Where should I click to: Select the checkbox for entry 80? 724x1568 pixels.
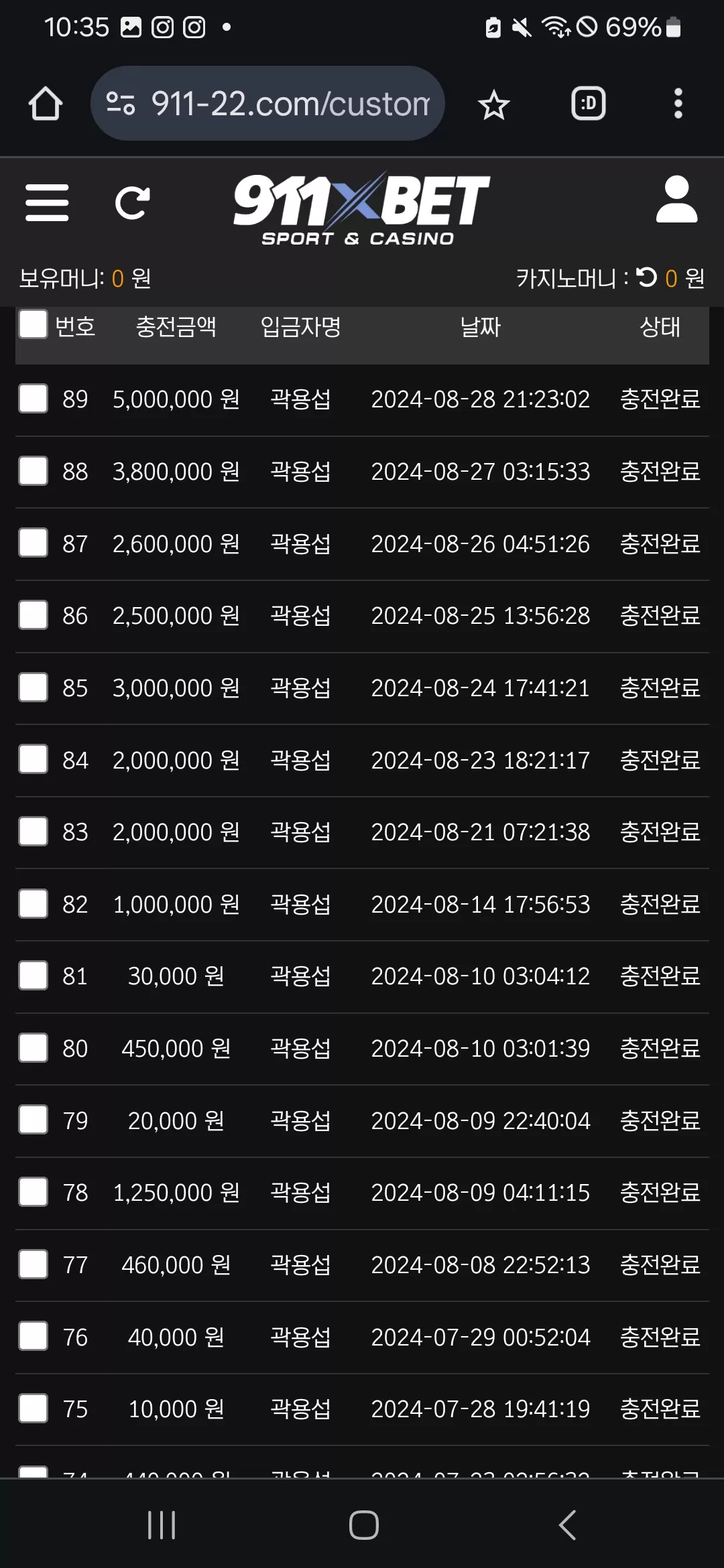(33, 1048)
